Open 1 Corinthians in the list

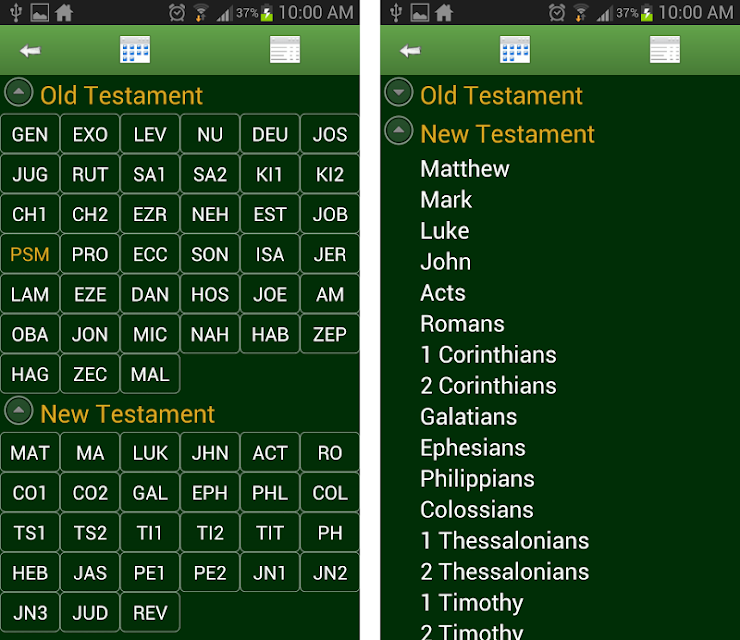[488, 355]
